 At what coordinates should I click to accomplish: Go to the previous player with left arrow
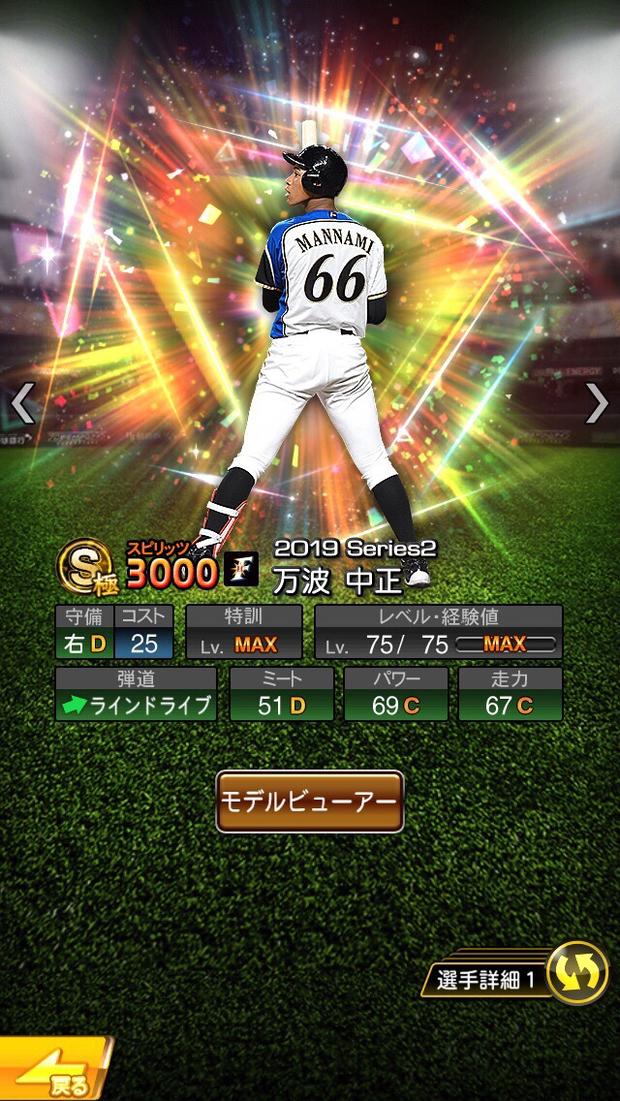coord(22,403)
